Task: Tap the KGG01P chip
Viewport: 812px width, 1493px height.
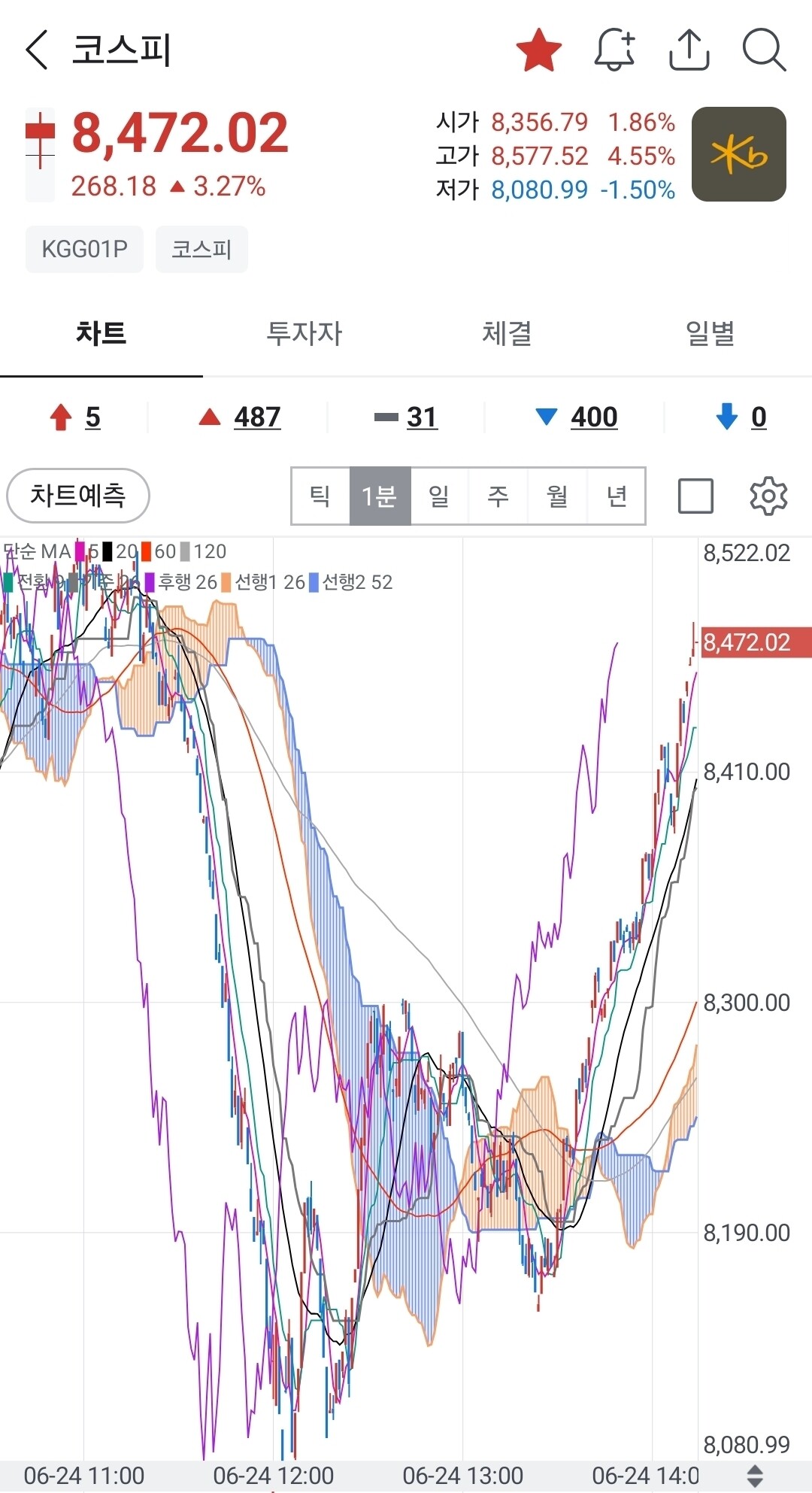Action: (x=84, y=249)
